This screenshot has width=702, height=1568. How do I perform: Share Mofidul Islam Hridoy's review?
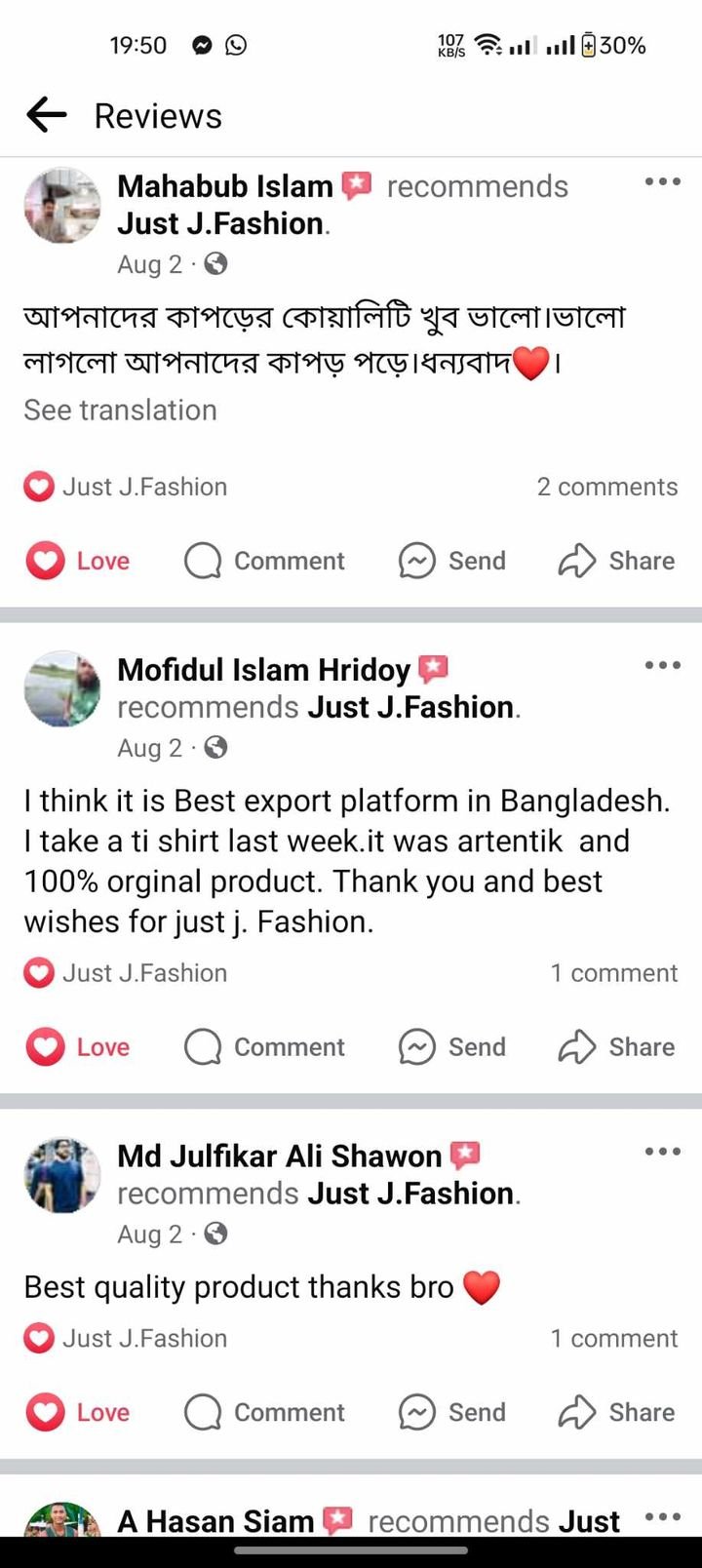pos(616,1046)
